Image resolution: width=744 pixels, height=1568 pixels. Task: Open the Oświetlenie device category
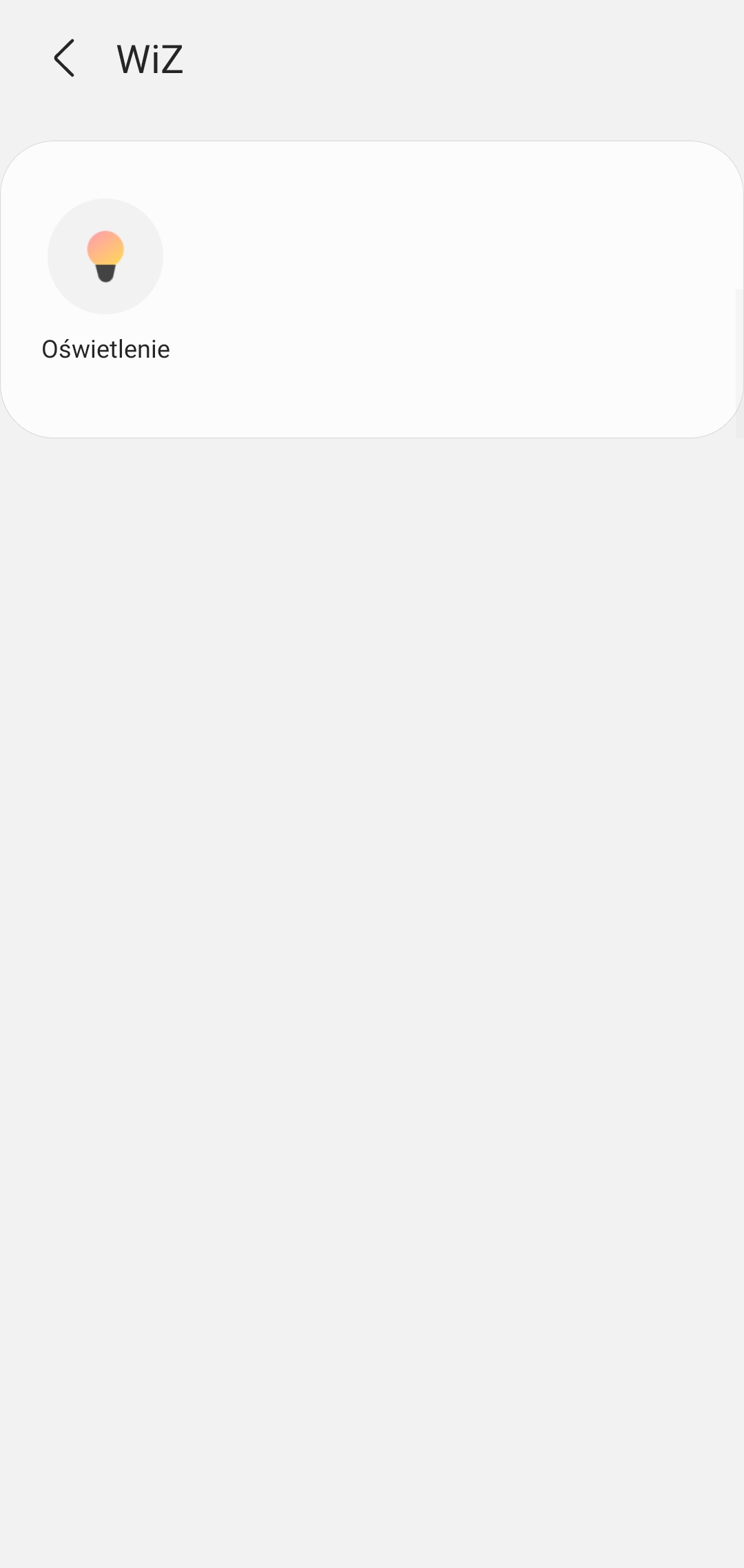pos(105,256)
